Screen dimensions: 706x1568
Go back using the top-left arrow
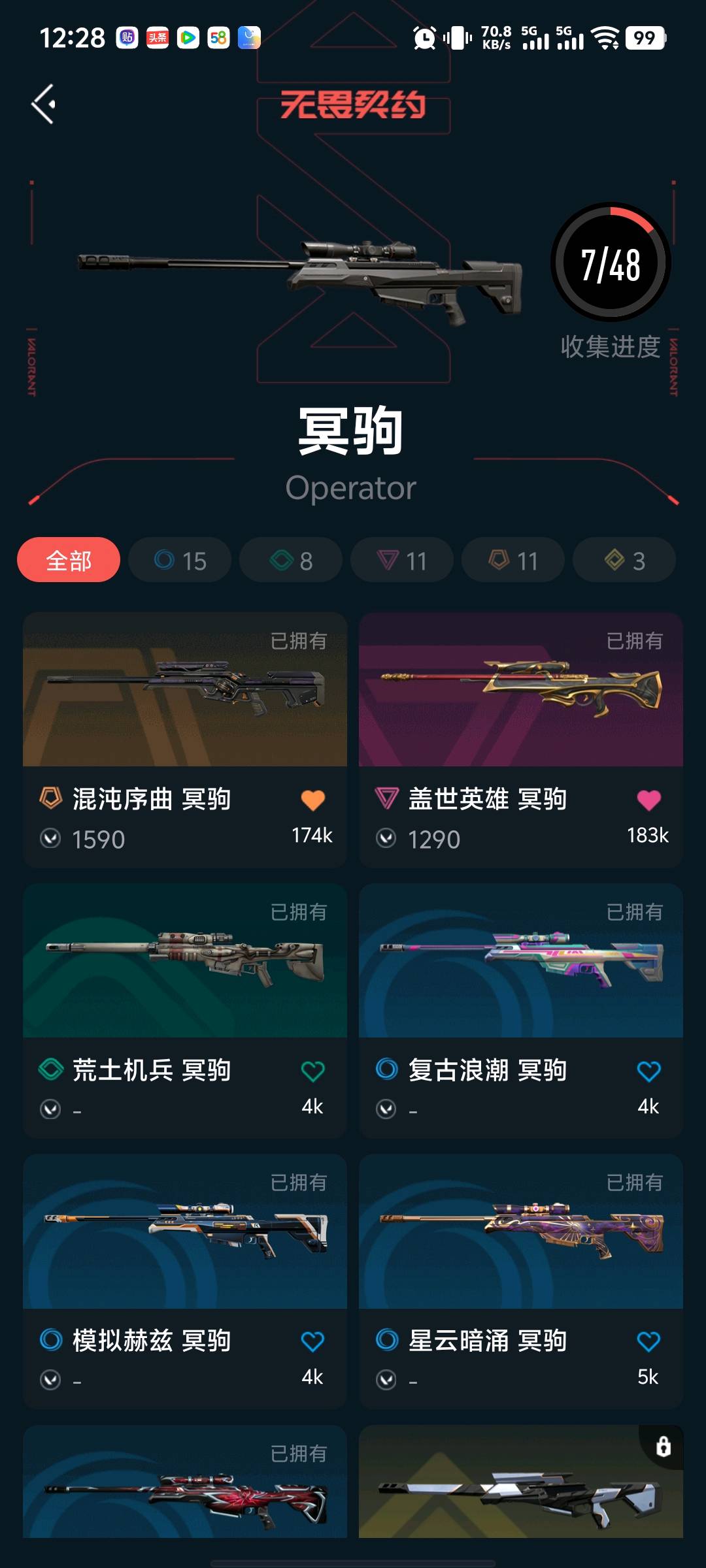(x=43, y=104)
